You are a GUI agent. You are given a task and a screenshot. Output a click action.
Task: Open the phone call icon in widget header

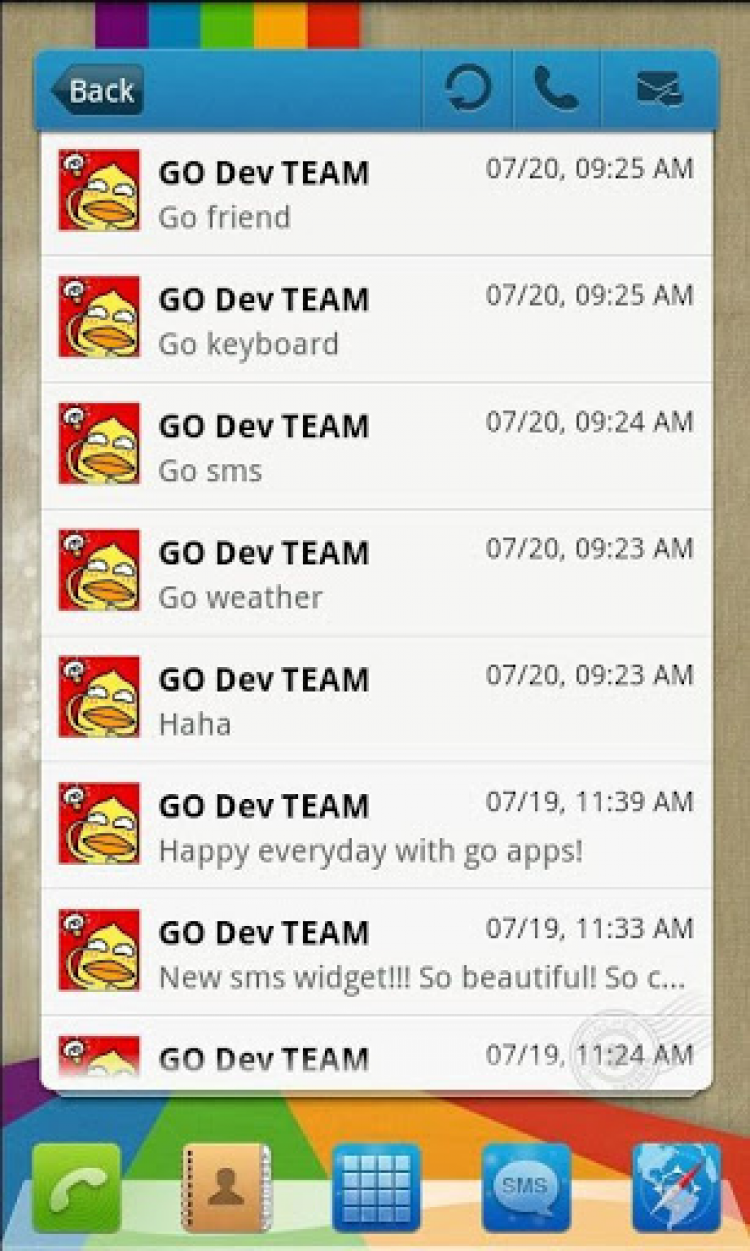(x=556, y=90)
